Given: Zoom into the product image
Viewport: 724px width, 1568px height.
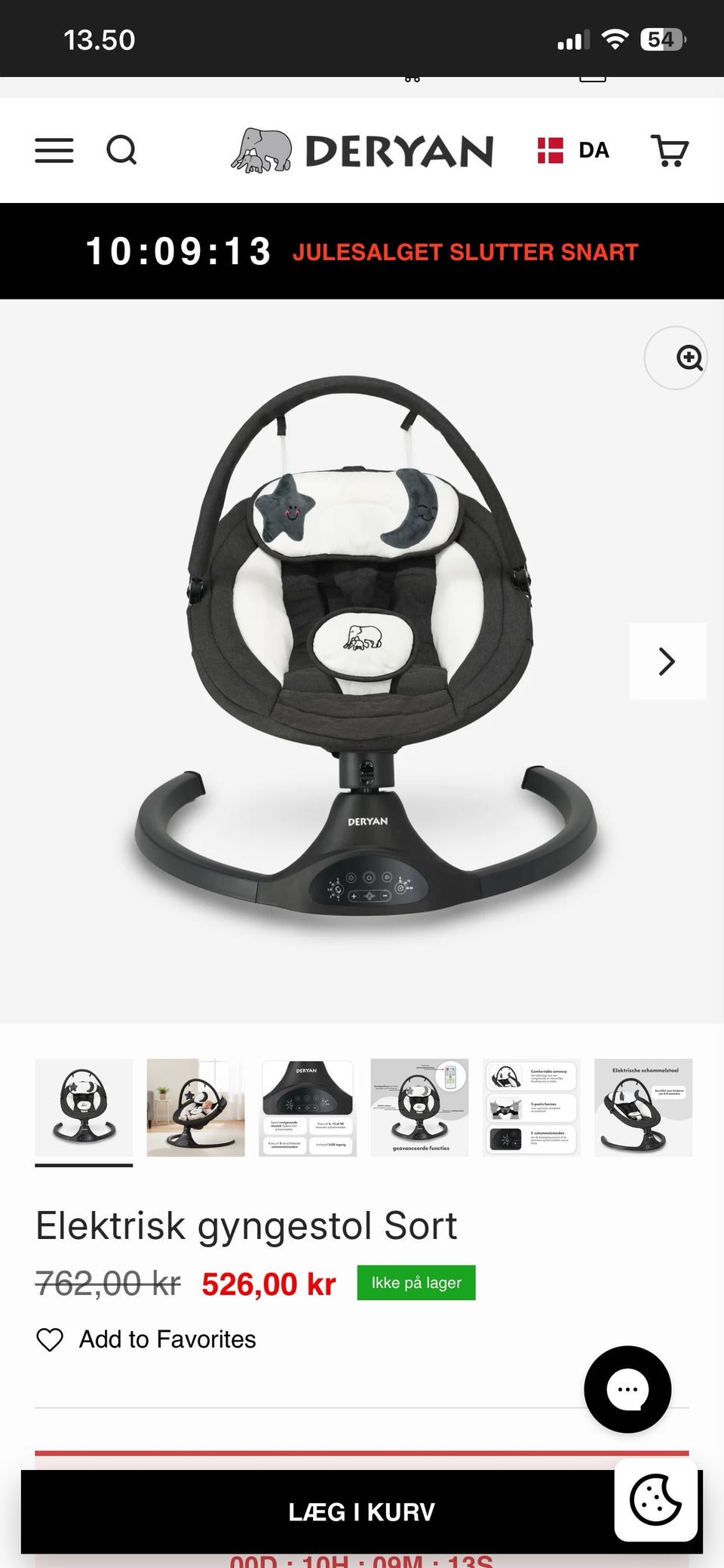Looking at the screenshot, I should tap(676, 358).
